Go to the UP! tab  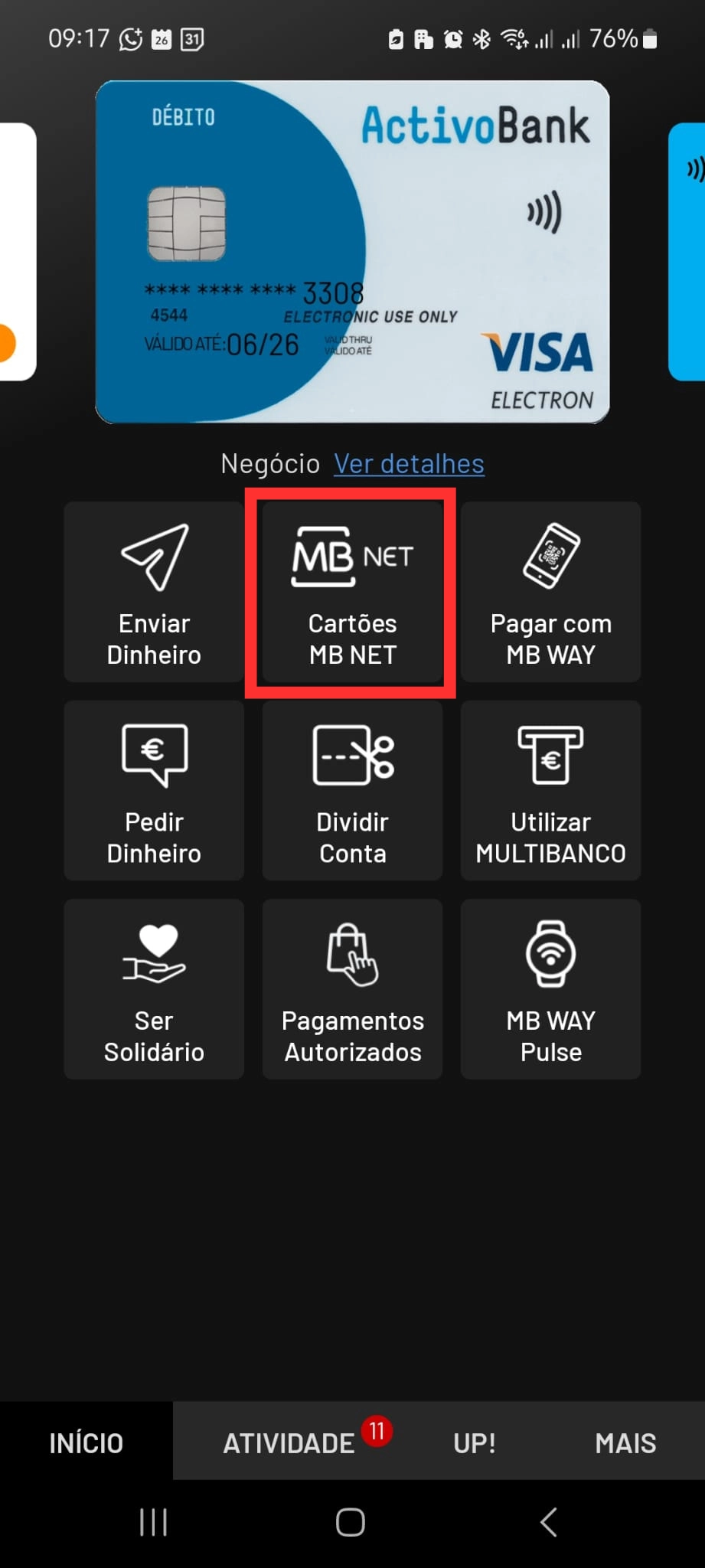(x=474, y=1442)
